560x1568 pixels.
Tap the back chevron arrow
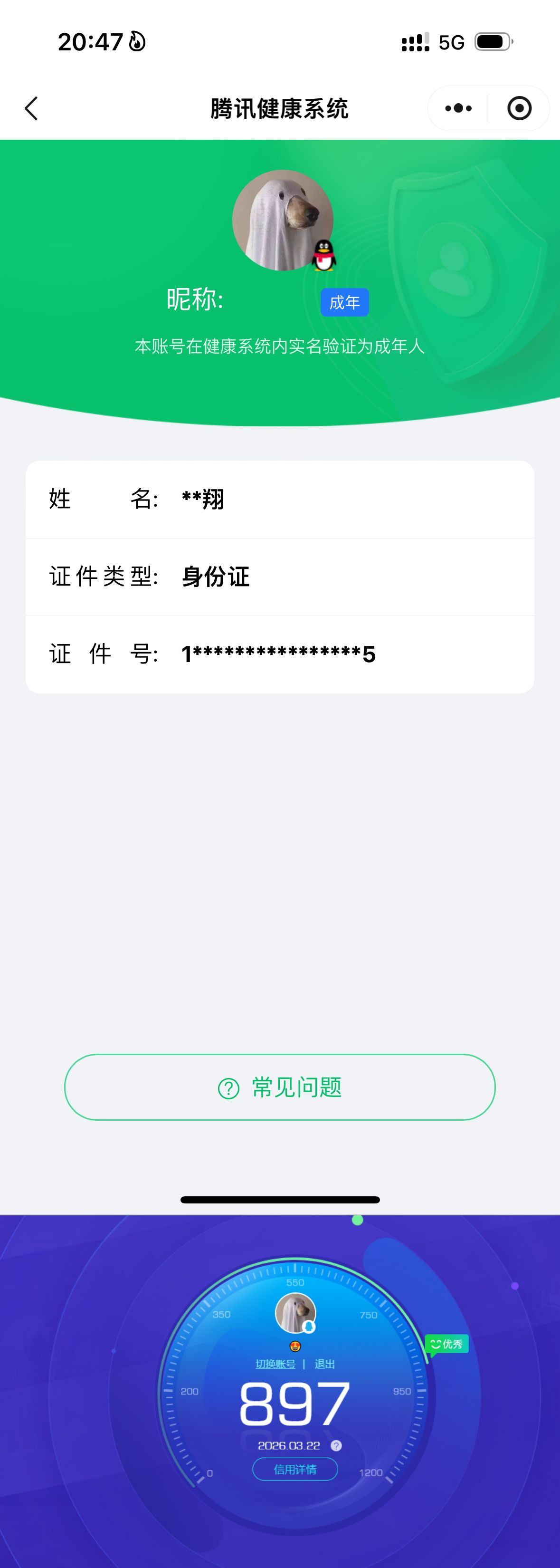[x=31, y=108]
